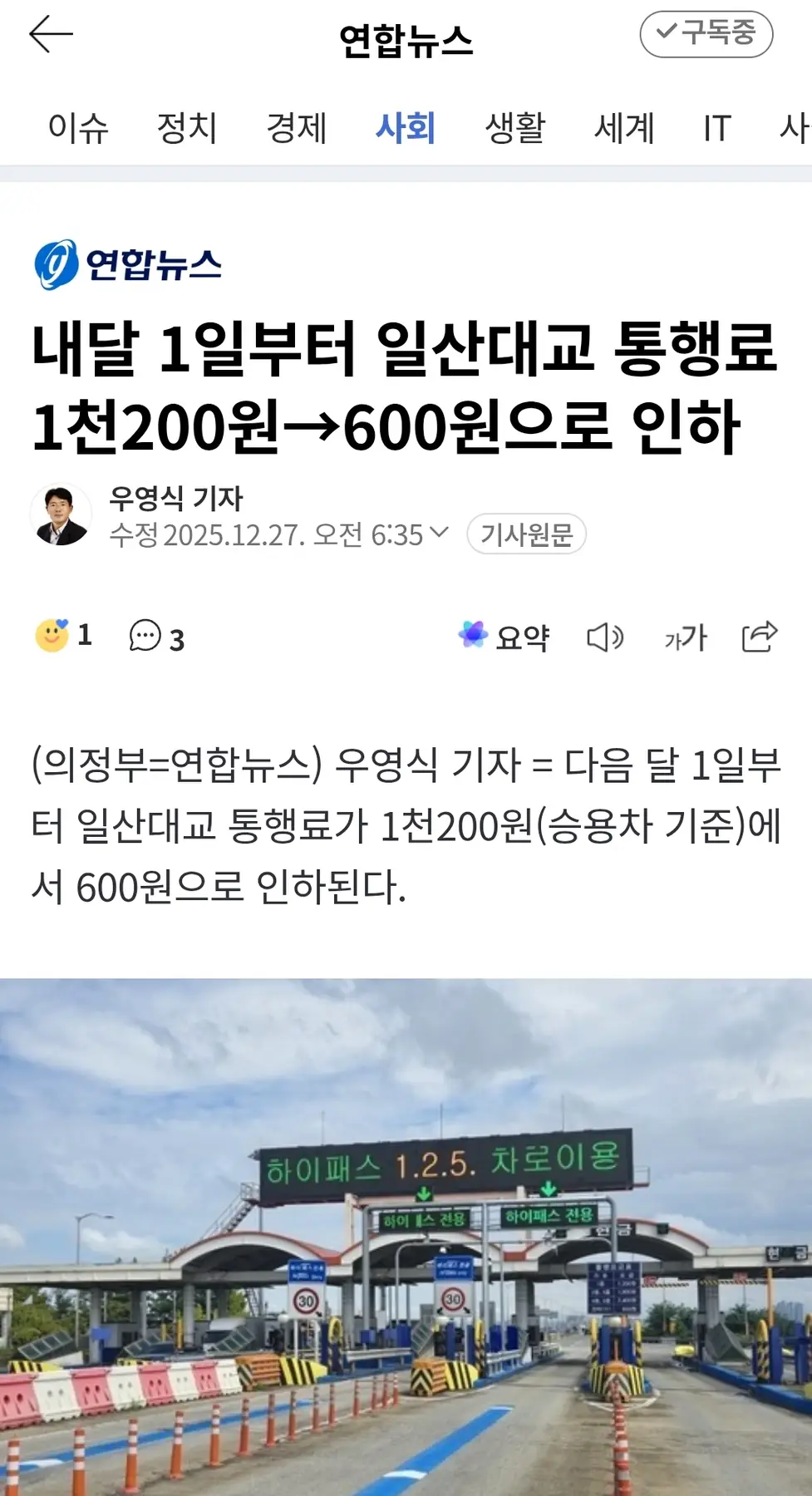Viewport: 812px width, 1496px height.
Task: Select the IT tab
Action: [716, 129]
